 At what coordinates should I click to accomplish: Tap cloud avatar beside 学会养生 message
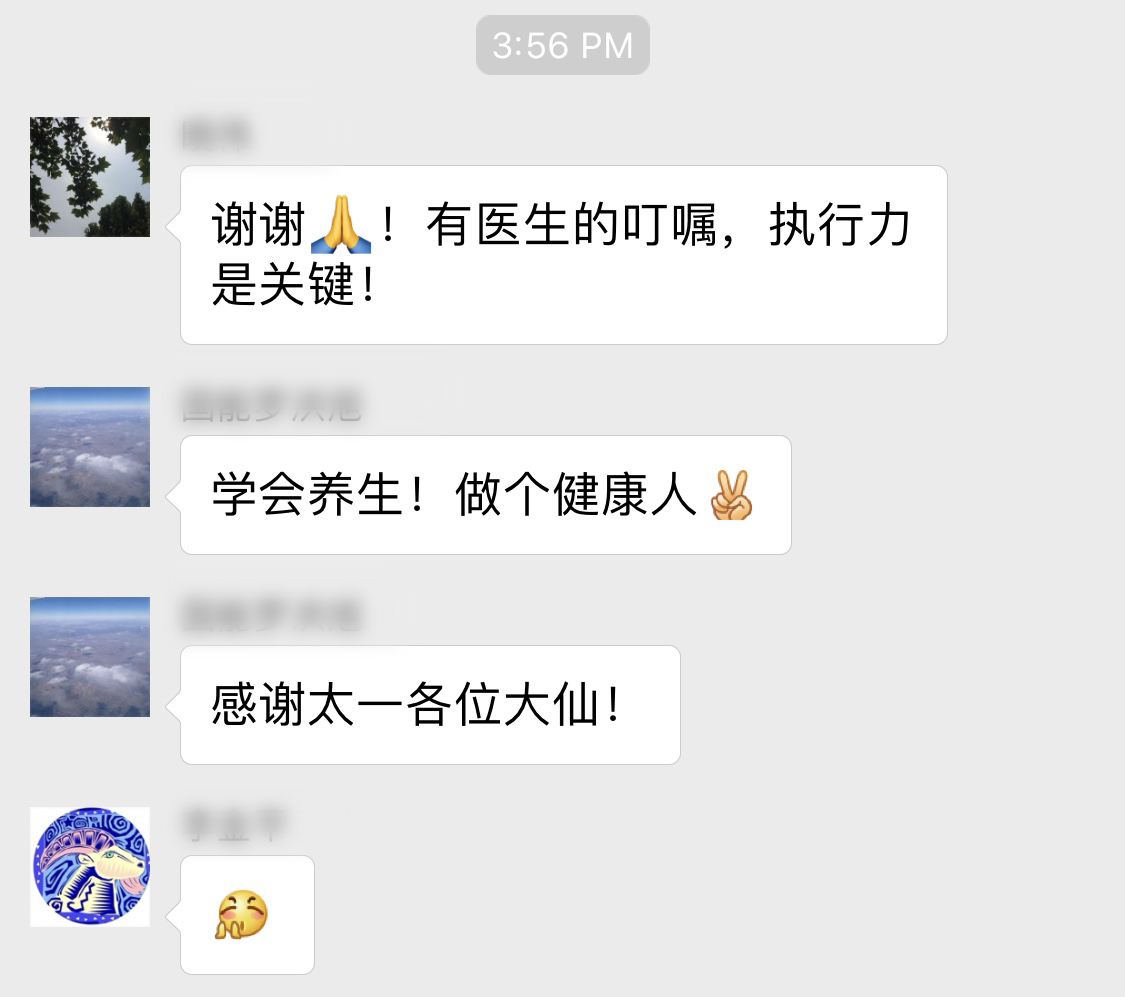coord(90,447)
